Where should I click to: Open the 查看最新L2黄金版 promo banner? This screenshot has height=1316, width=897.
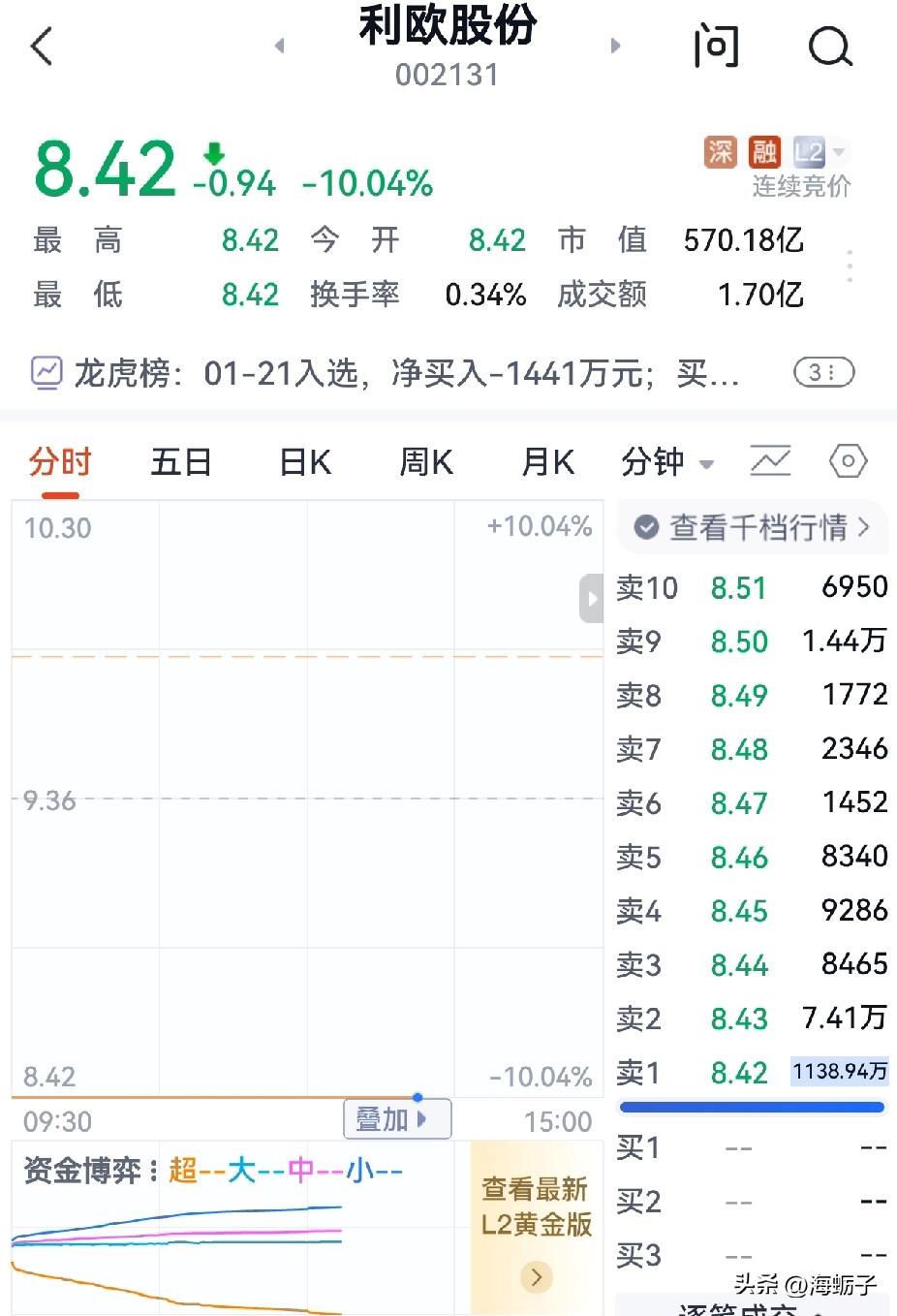[x=534, y=1216]
